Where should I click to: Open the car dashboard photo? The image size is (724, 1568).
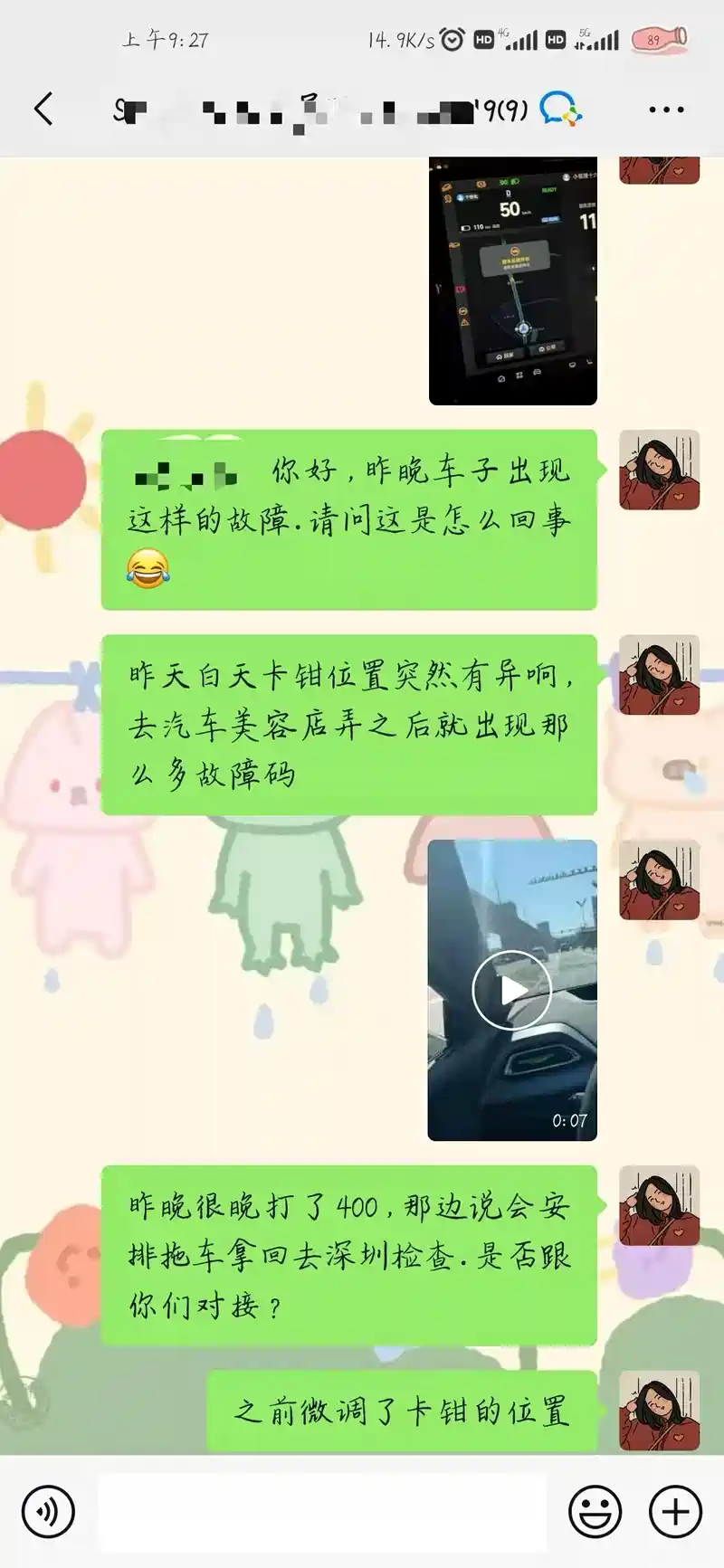512,280
